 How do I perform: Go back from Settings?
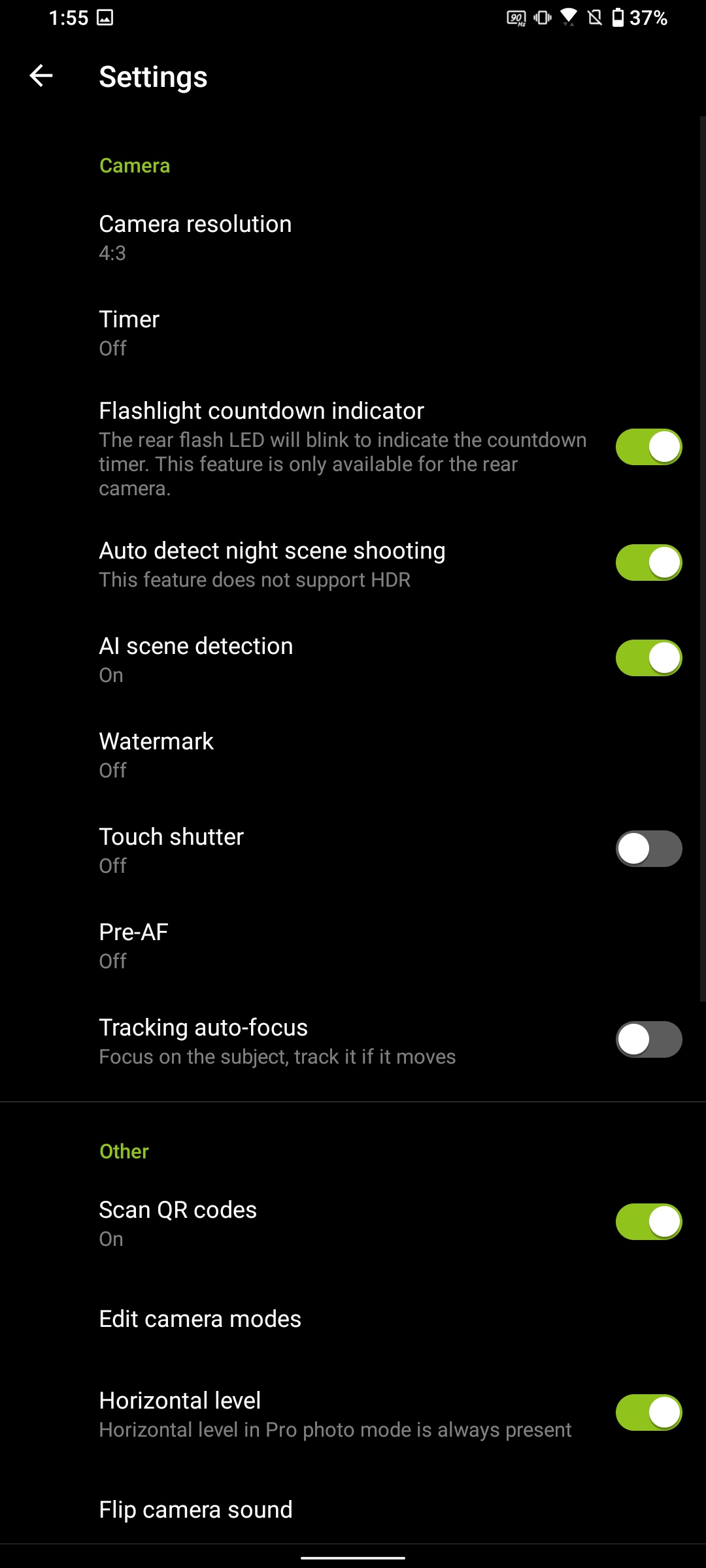(x=41, y=76)
